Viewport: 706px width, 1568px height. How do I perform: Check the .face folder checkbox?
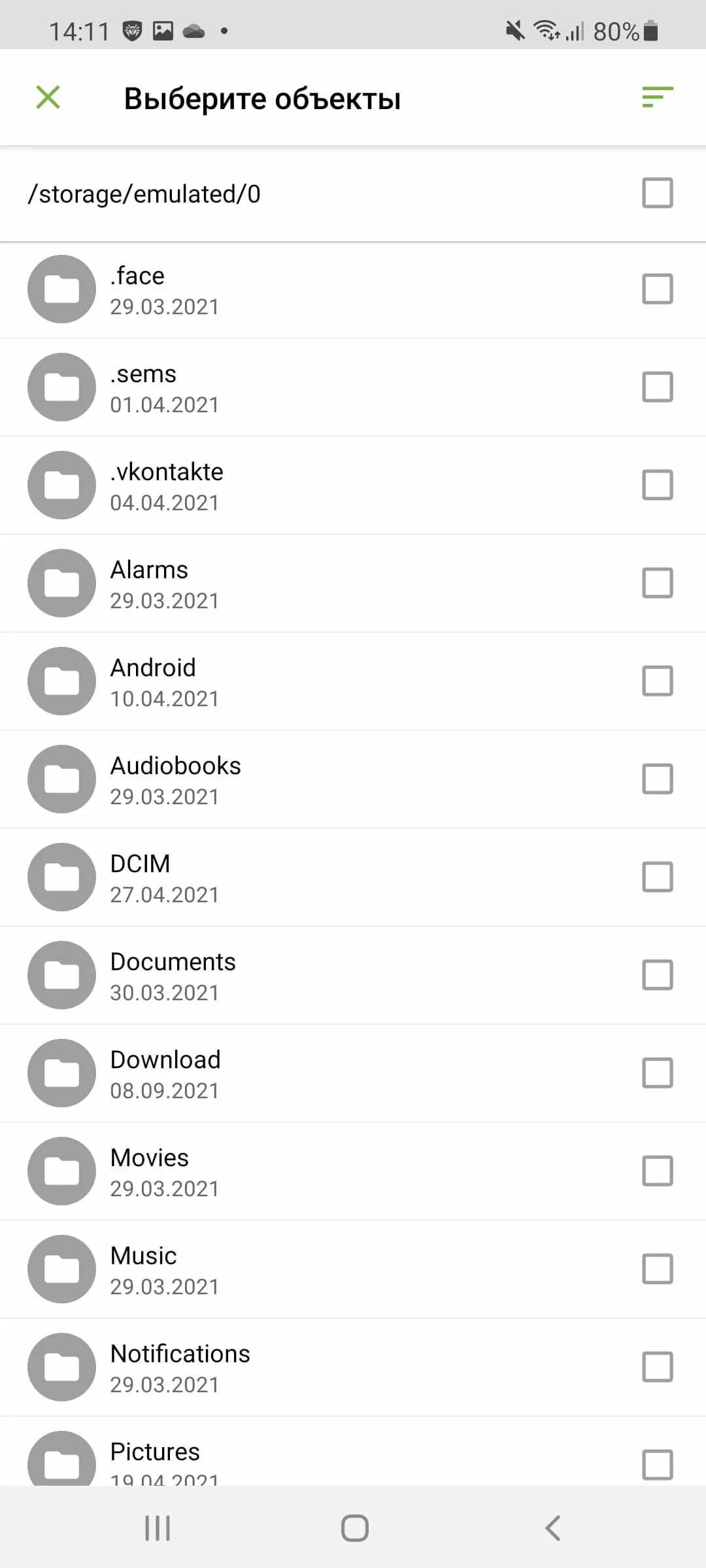coord(657,289)
